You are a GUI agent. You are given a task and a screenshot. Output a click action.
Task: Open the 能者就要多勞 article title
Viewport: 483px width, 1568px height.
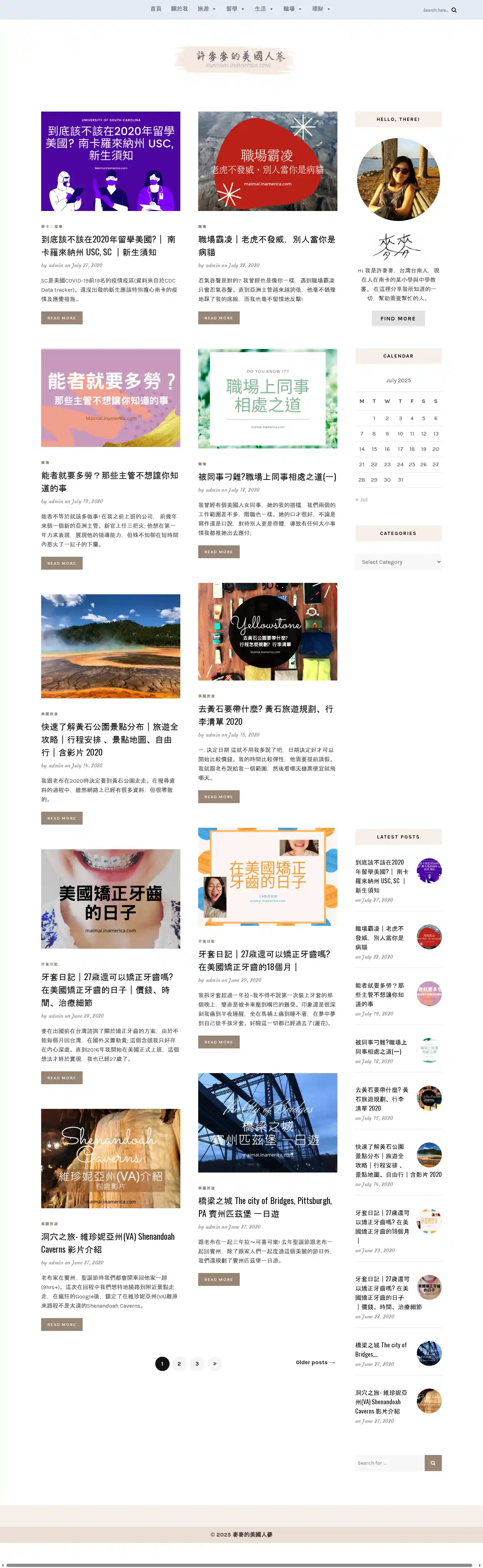pyautogui.click(x=109, y=481)
